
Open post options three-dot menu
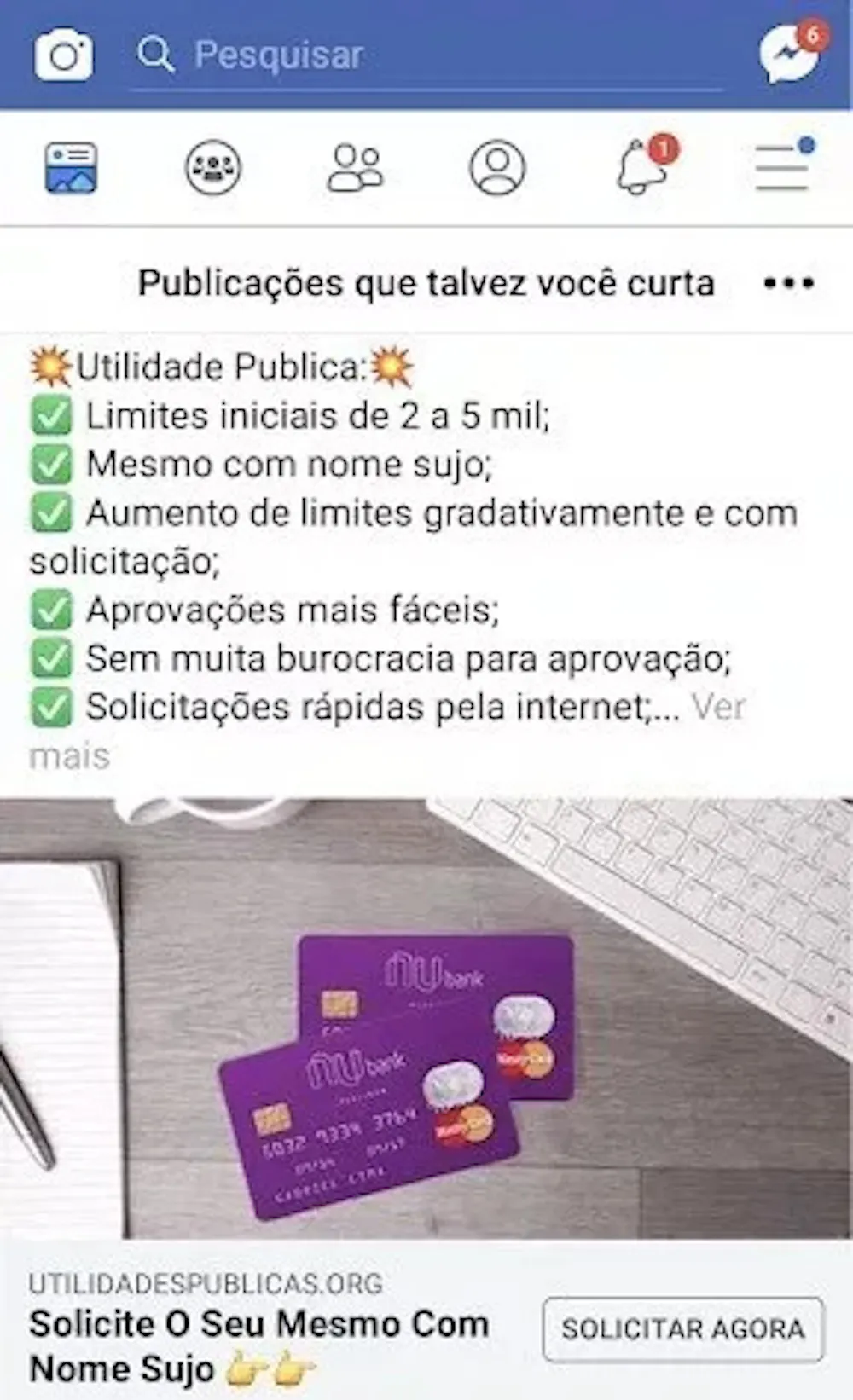pos(789,283)
